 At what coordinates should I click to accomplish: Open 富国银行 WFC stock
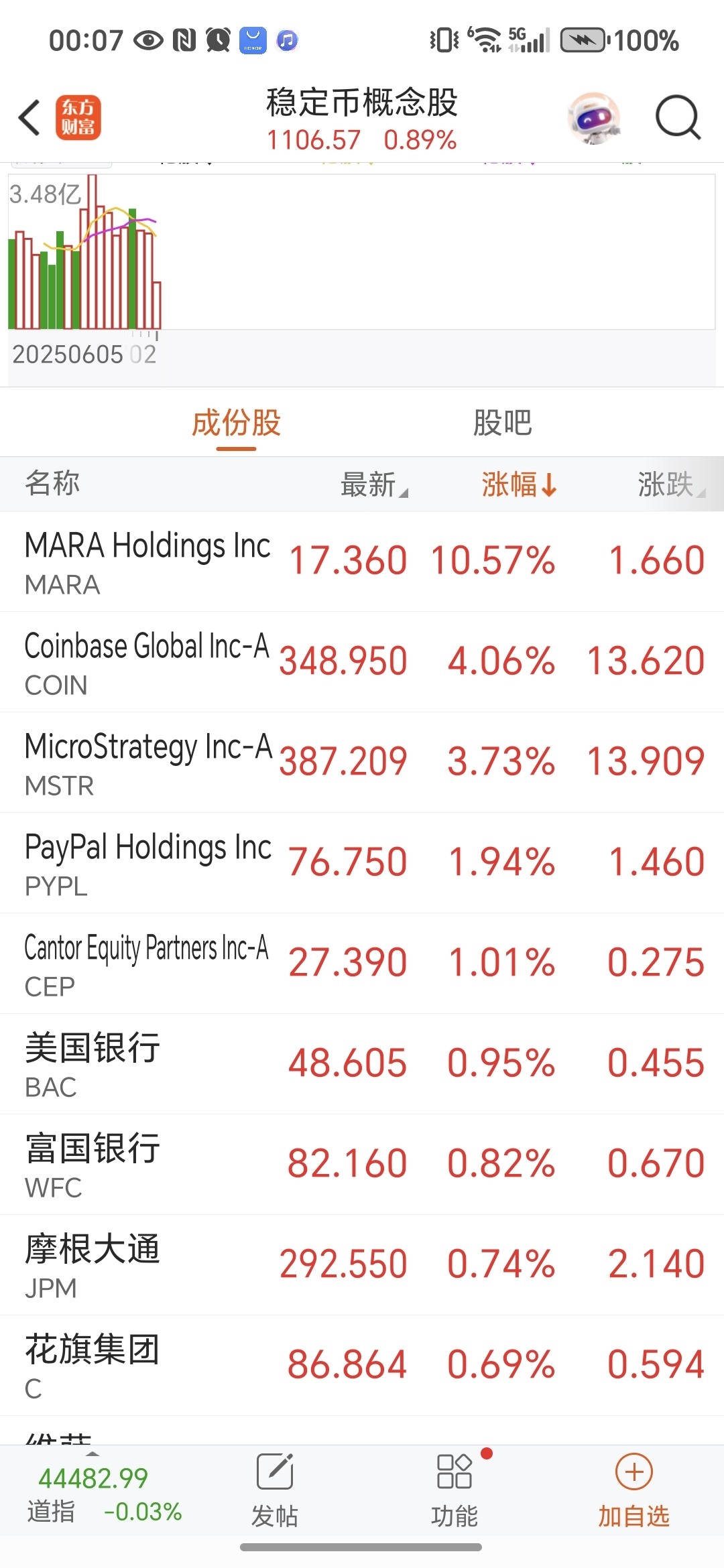(x=362, y=1165)
